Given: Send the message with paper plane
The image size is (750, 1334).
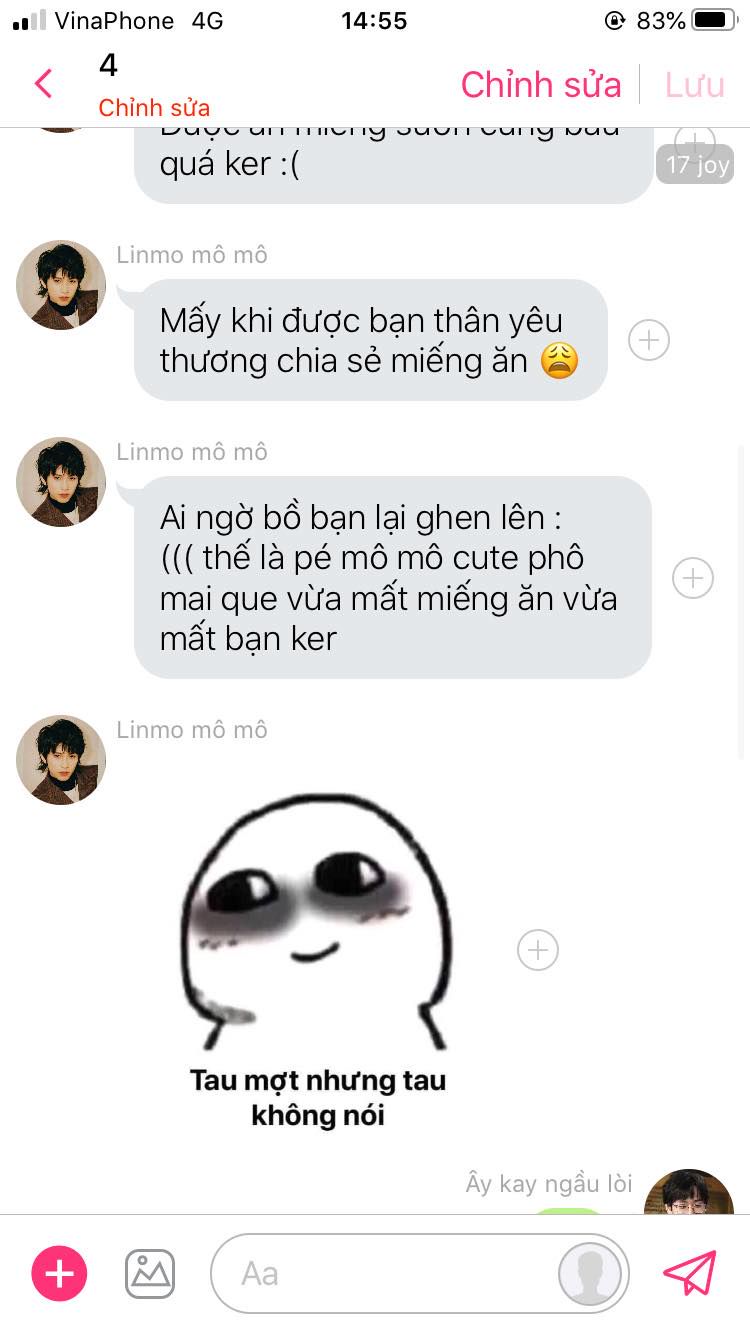Looking at the screenshot, I should (690, 1273).
